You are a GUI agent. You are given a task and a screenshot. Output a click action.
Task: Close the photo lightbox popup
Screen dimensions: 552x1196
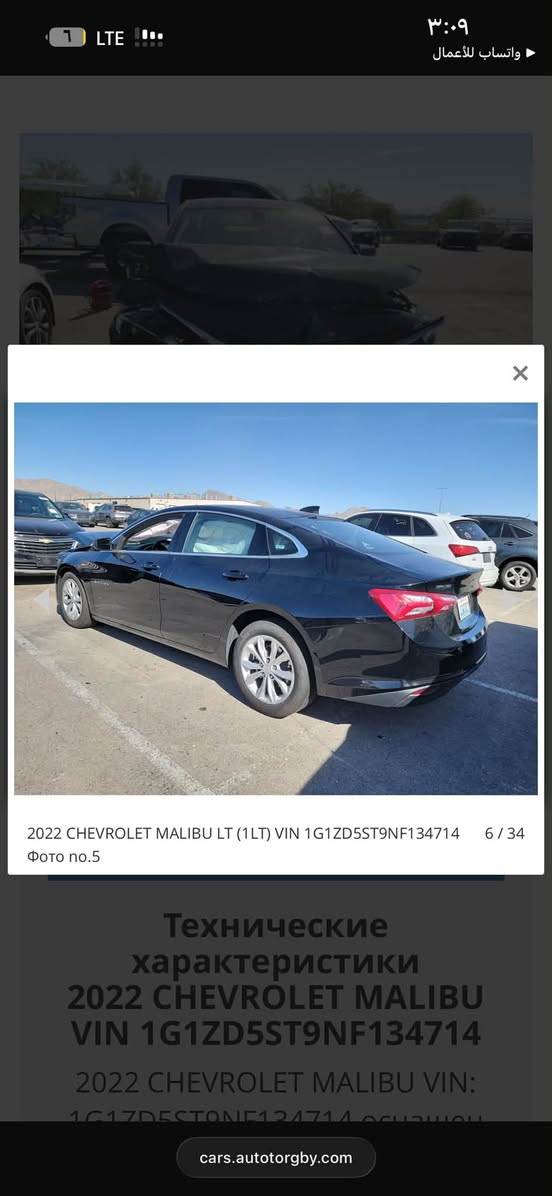click(x=520, y=373)
